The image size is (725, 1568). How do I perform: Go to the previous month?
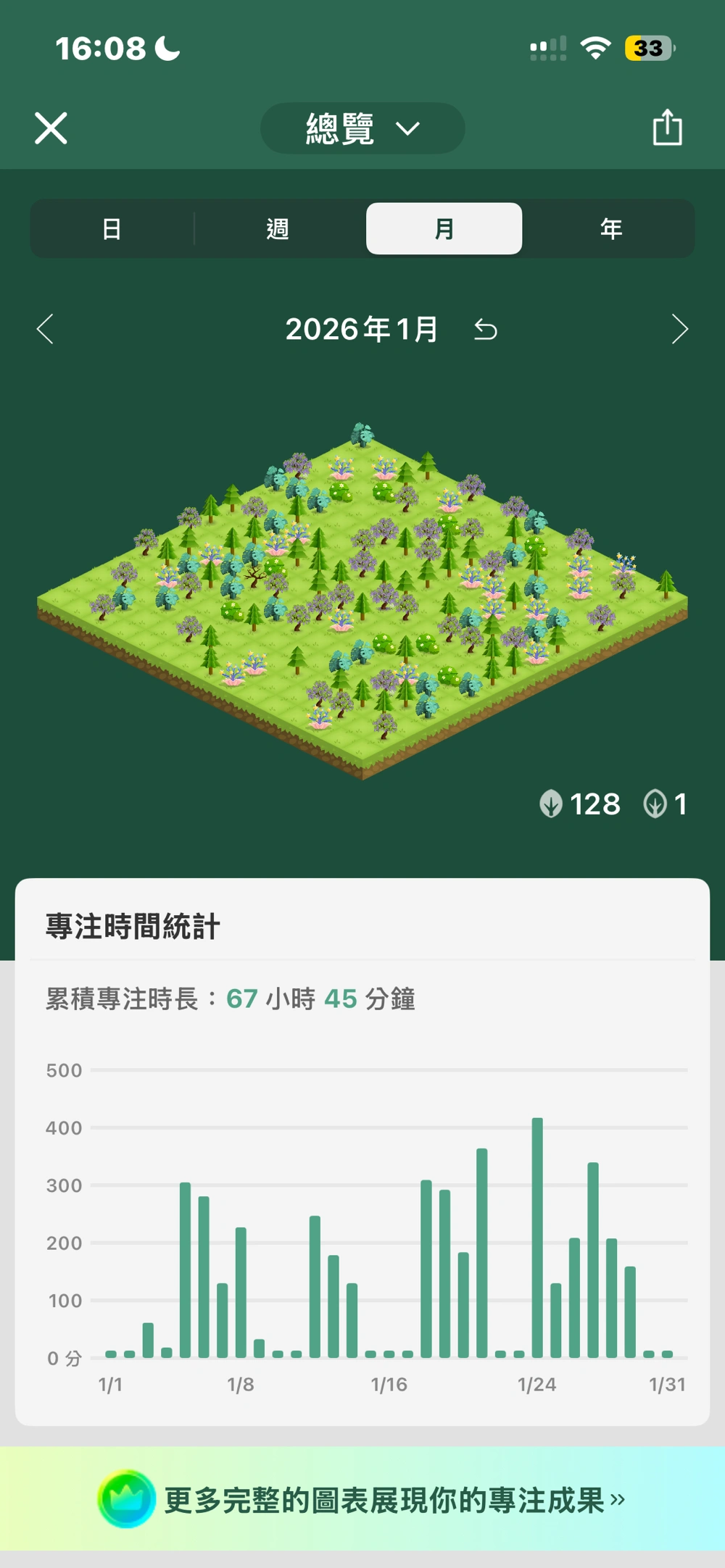point(45,329)
